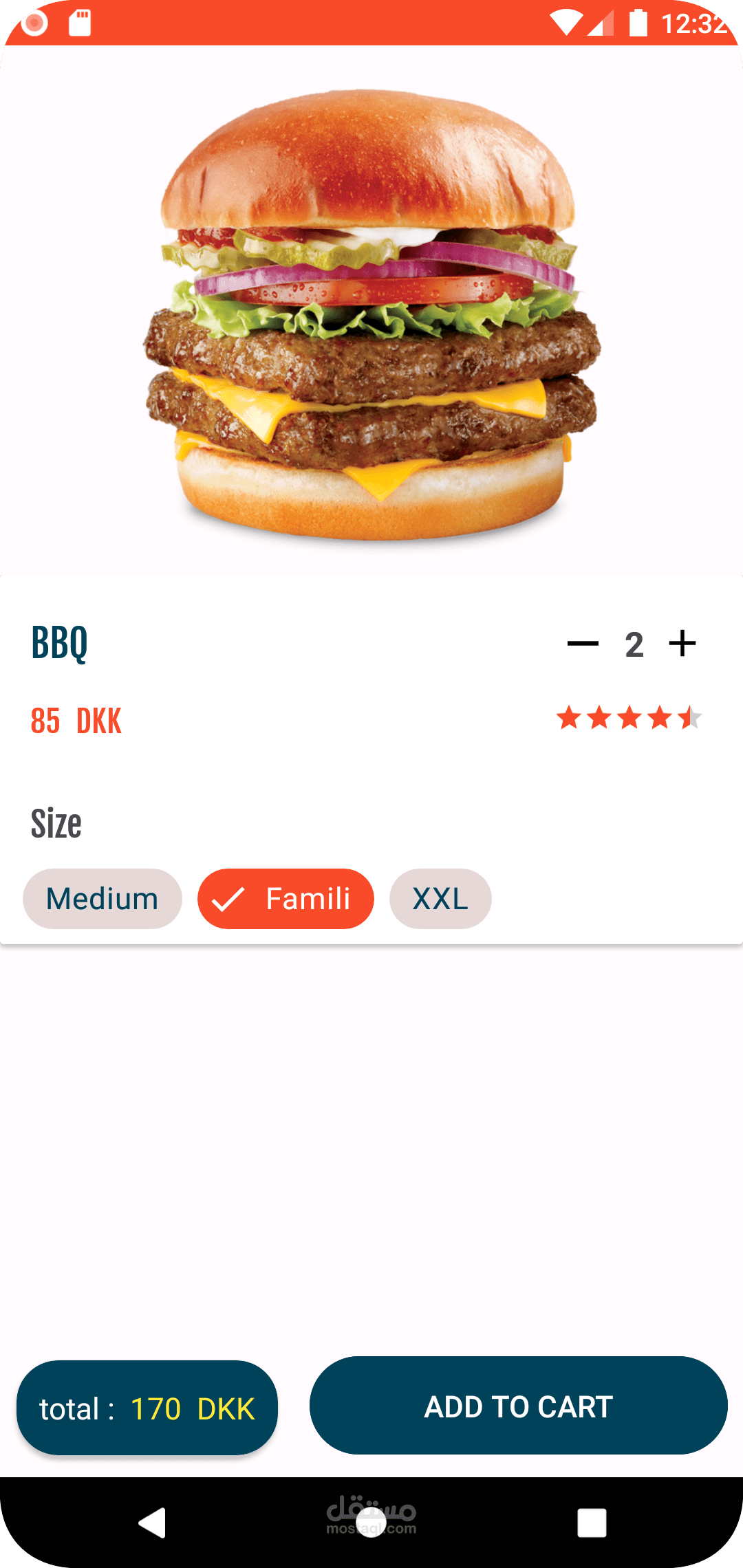Go back using the system back button
This screenshot has height=1568, width=743.
[152, 1522]
